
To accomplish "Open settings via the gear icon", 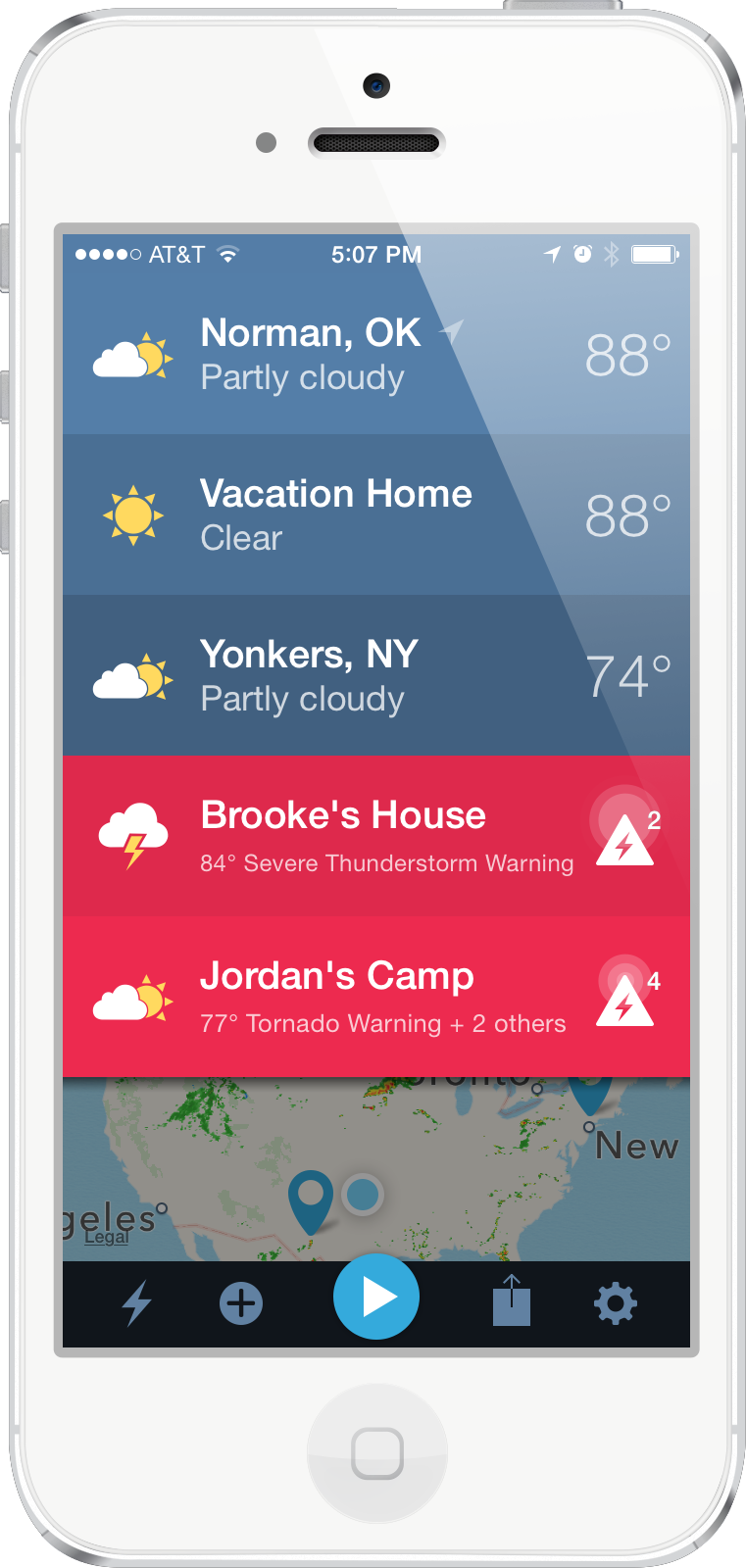I will click(x=616, y=1303).
